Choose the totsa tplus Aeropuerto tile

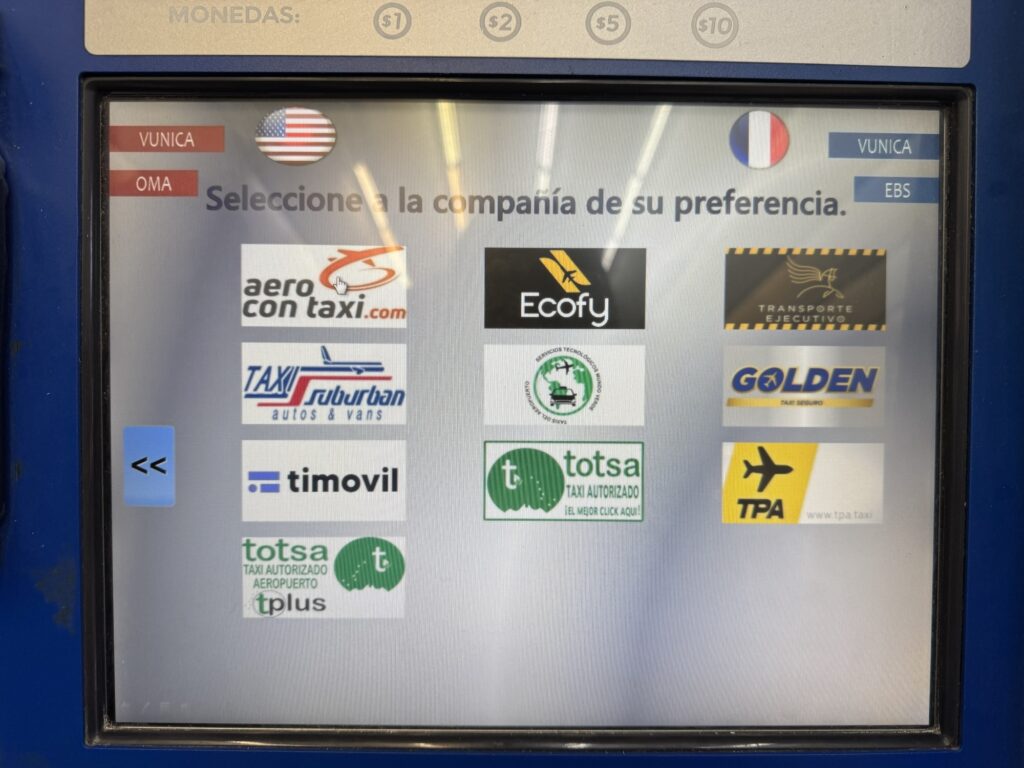(x=323, y=577)
